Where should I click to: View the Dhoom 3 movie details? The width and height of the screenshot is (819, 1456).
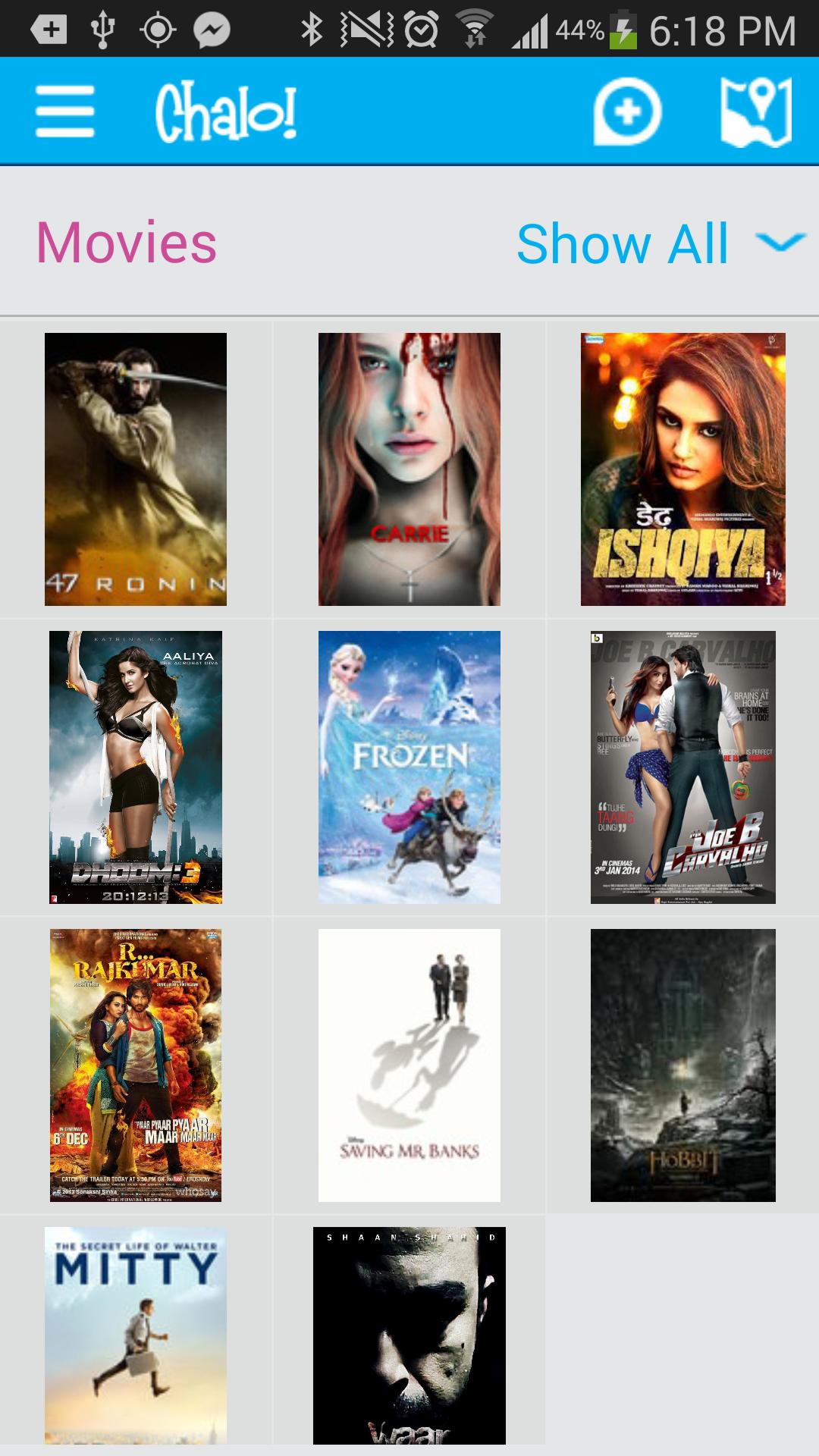136,767
